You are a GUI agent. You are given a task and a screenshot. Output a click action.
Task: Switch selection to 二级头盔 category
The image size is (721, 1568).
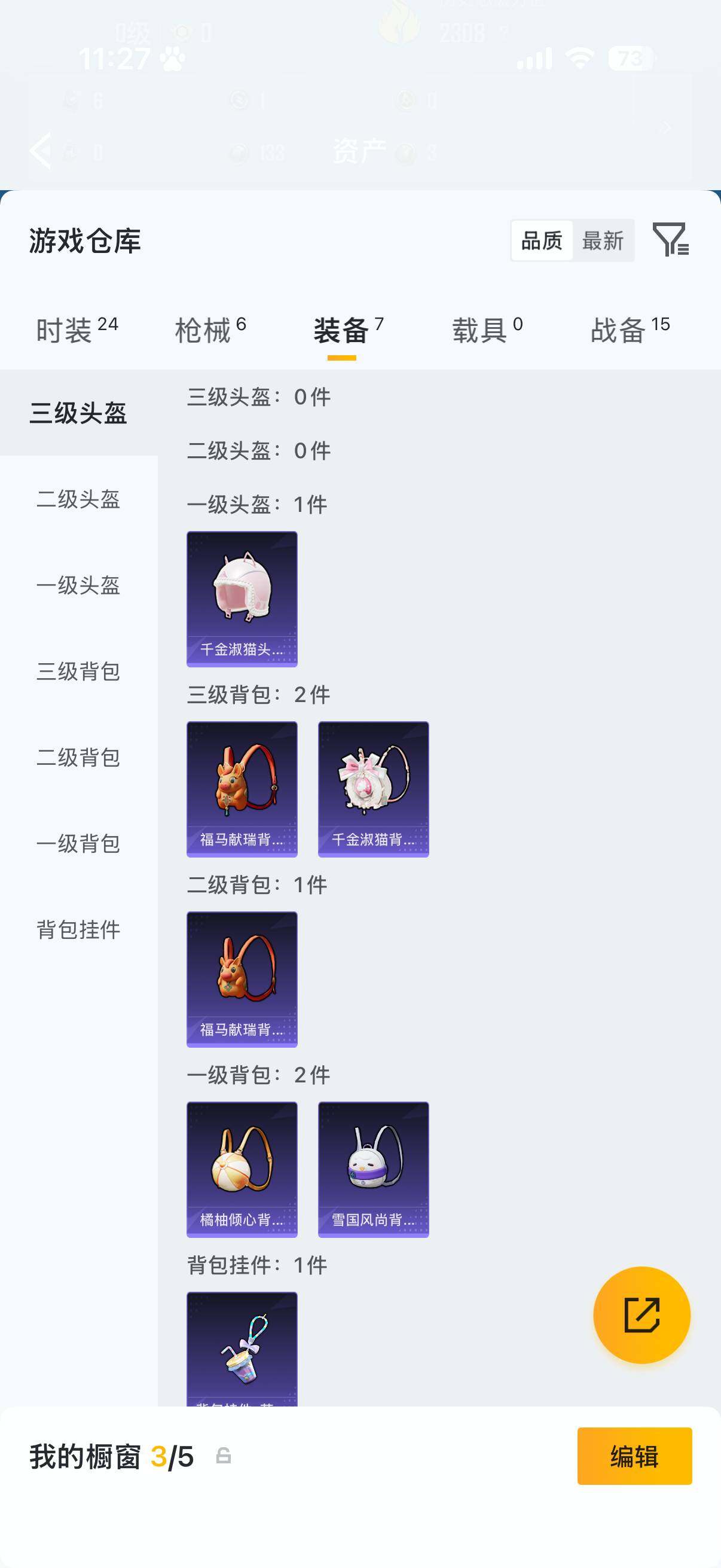point(78,501)
